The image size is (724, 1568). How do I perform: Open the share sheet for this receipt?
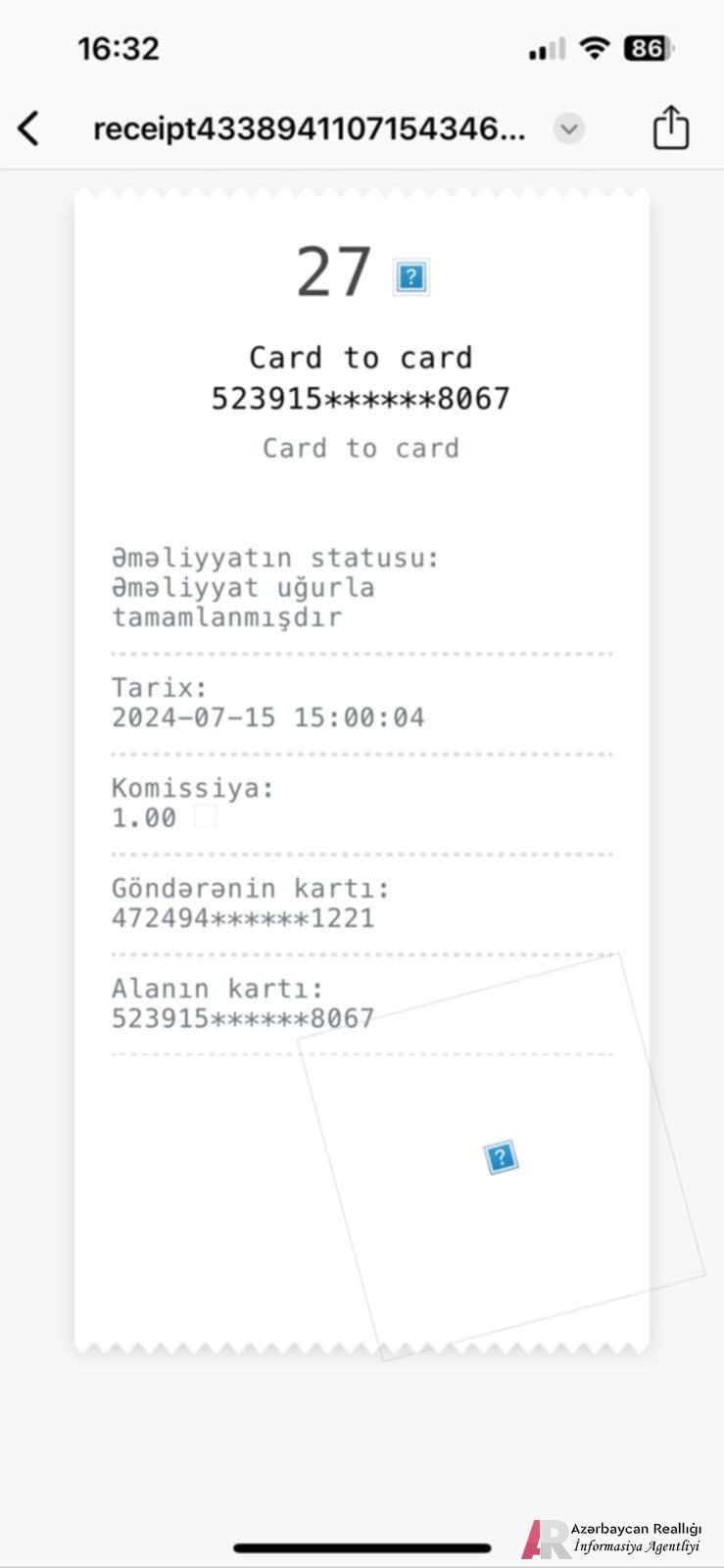tap(670, 127)
